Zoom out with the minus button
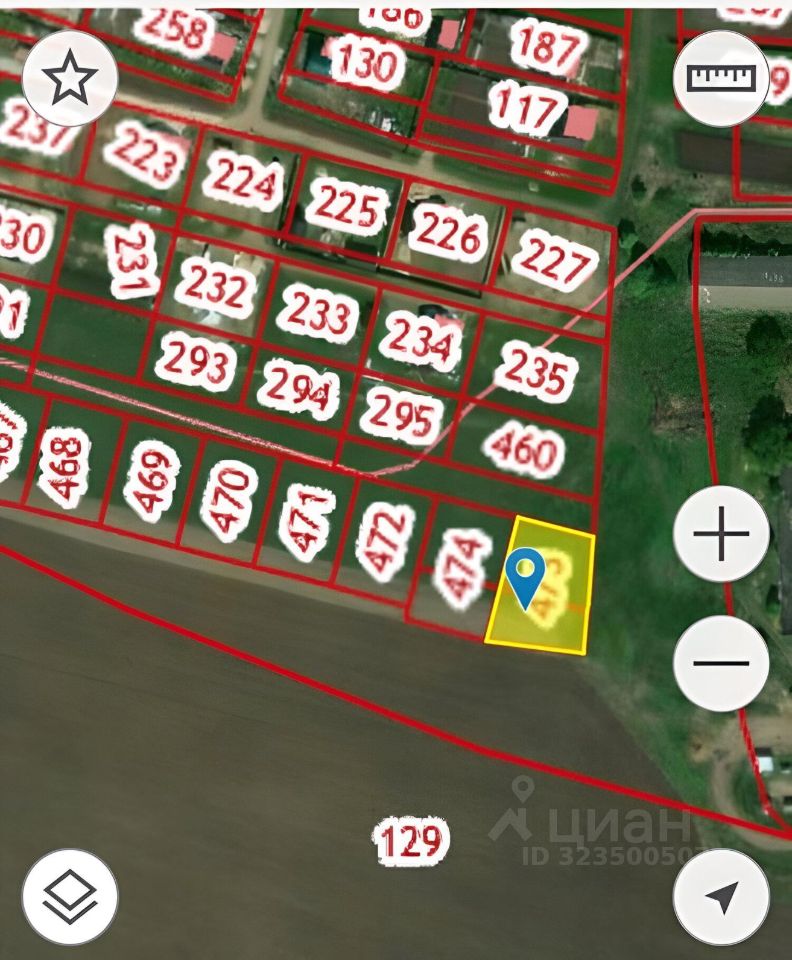This screenshot has height=960, width=792. click(721, 662)
